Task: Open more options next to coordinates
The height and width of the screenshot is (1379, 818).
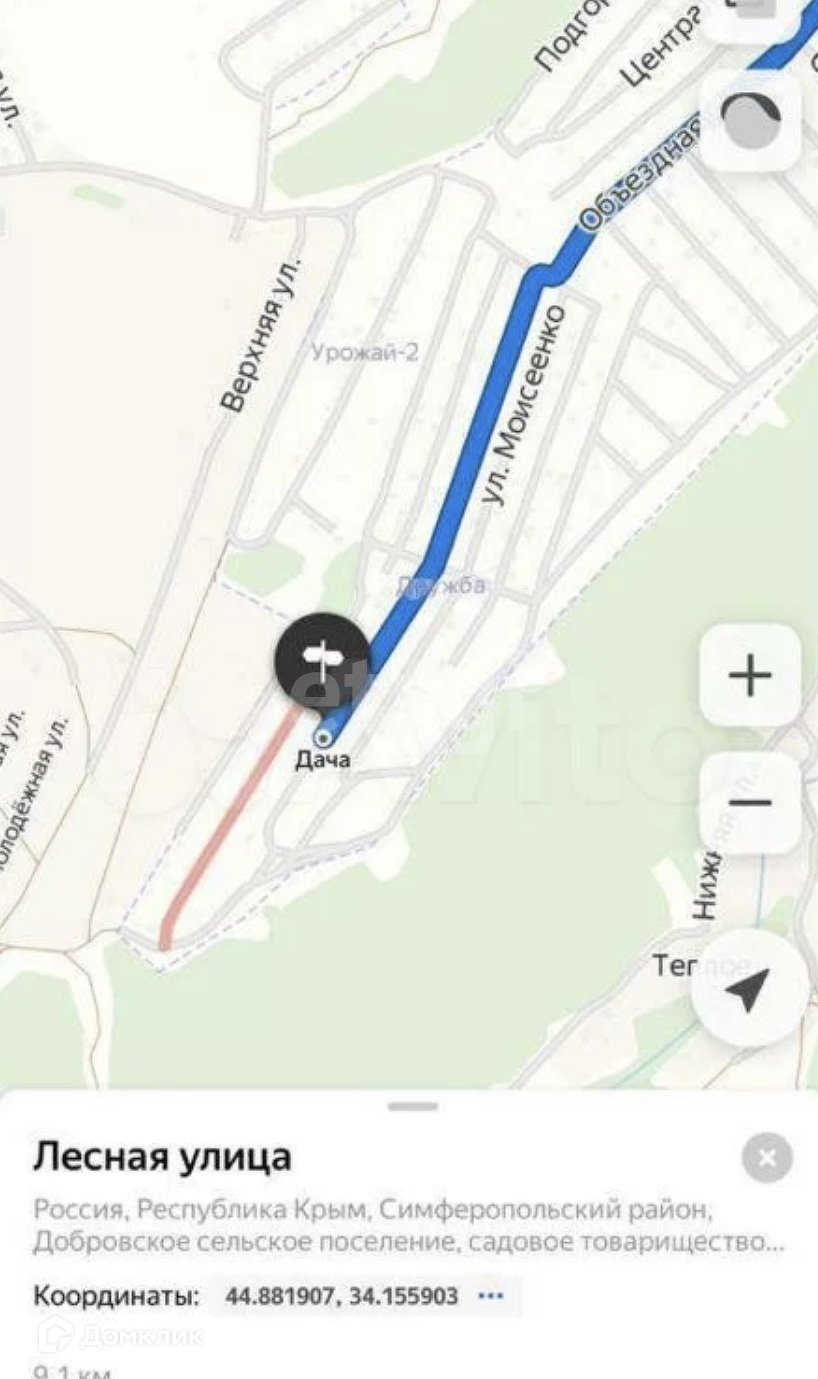Action: (x=491, y=1296)
